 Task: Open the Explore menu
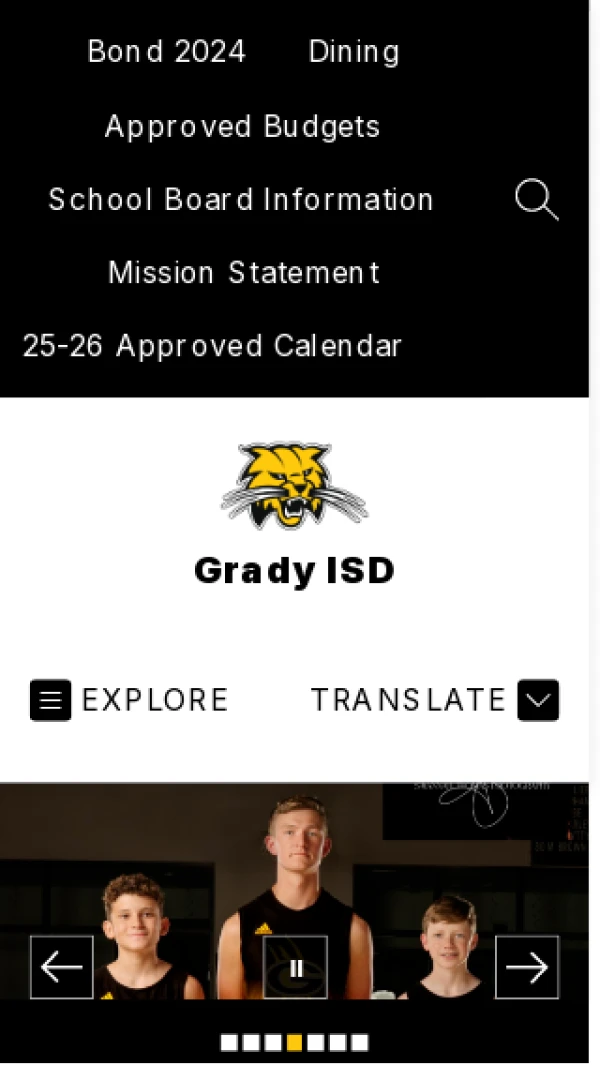tap(129, 700)
